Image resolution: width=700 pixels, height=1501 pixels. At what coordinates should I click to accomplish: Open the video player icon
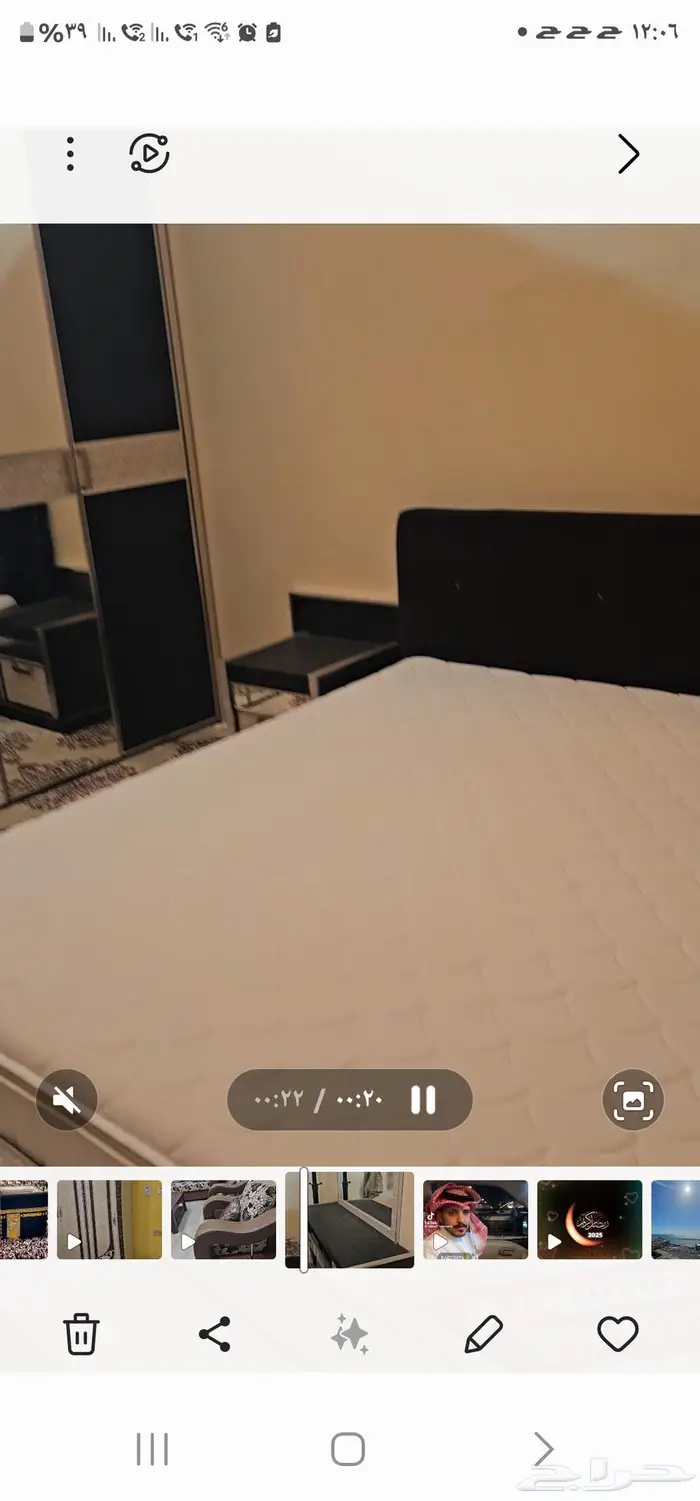coord(149,154)
